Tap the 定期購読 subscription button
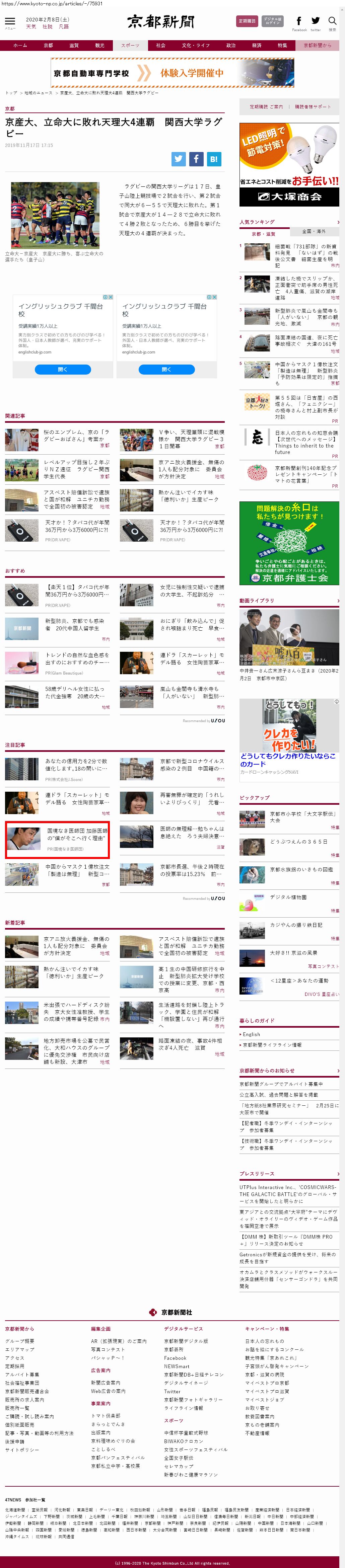Image resolution: width=345 pixels, height=1568 pixels. pyautogui.click(x=247, y=21)
